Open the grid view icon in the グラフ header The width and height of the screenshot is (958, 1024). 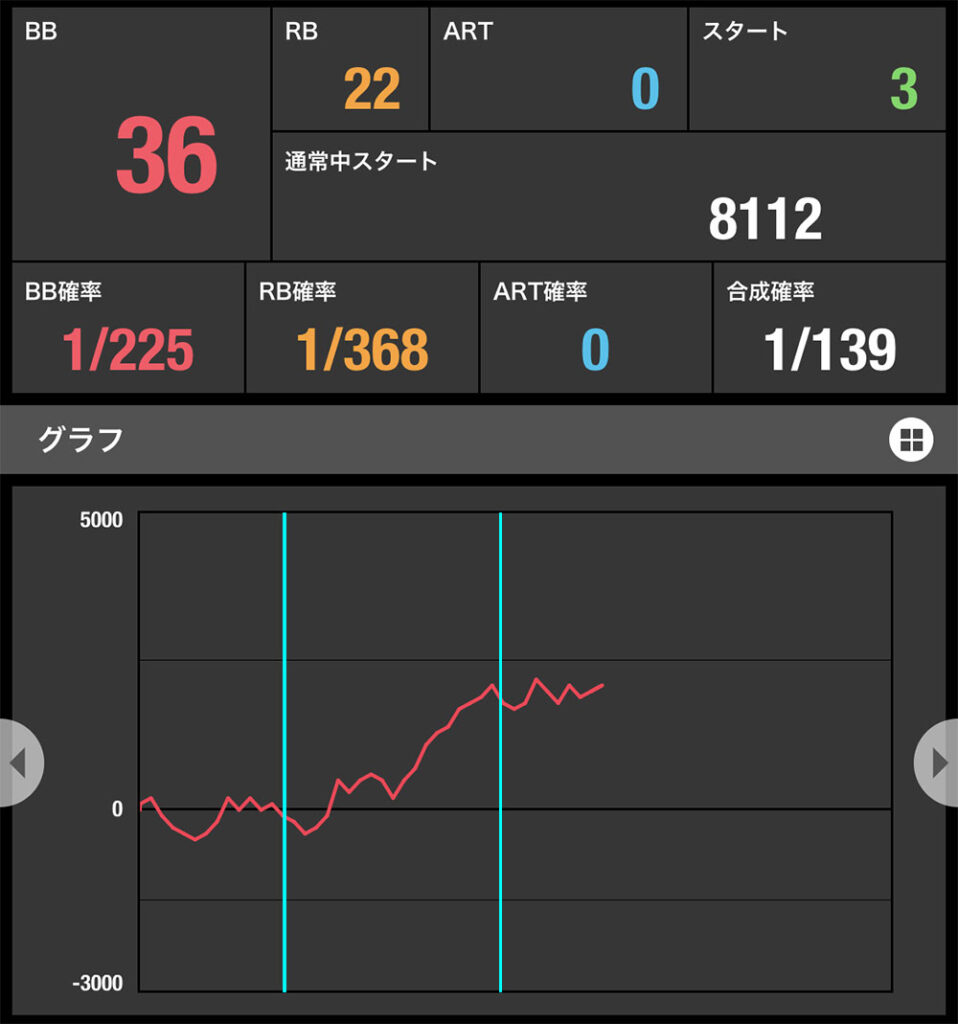[910, 440]
